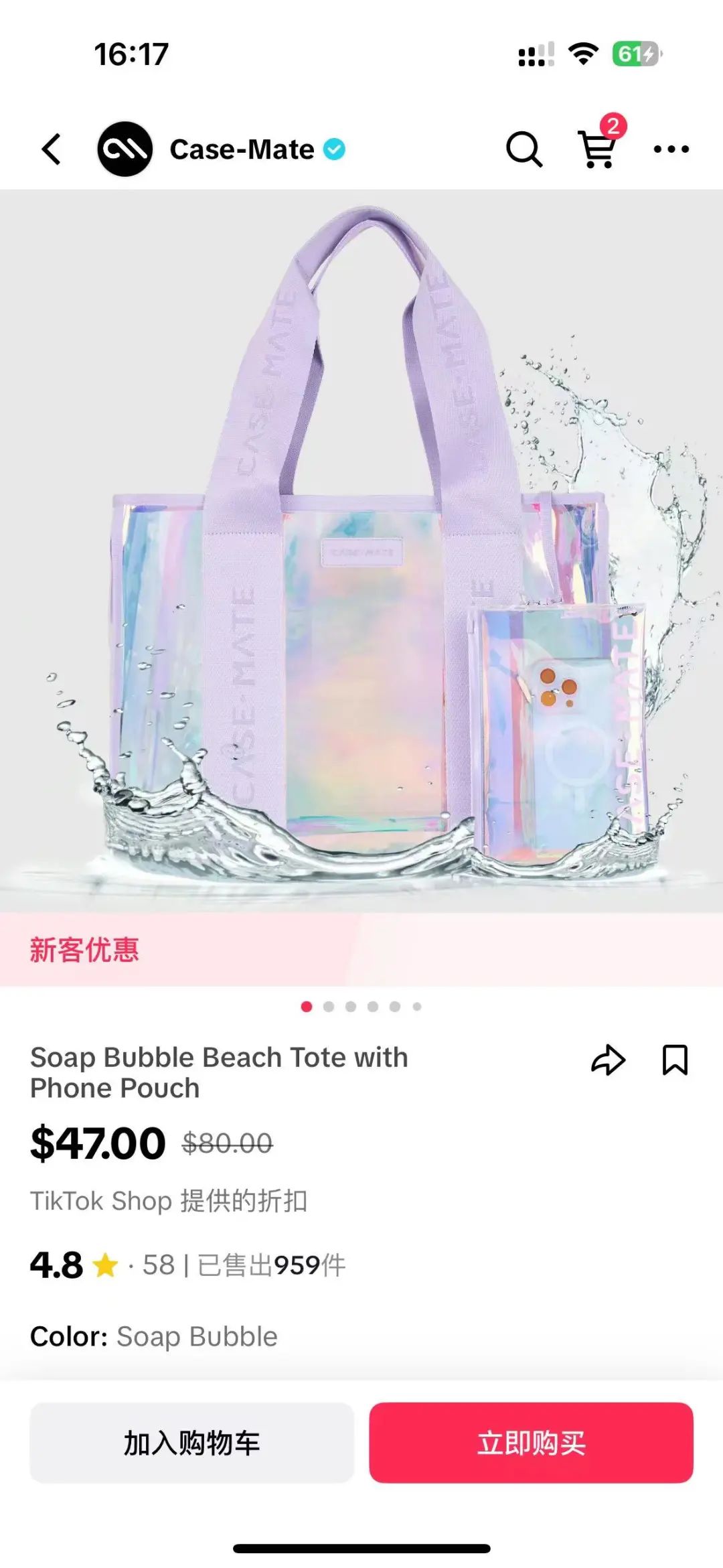Open the three-dot overflow menu
The width and height of the screenshot is (723, 1568).
pos(671,149)
